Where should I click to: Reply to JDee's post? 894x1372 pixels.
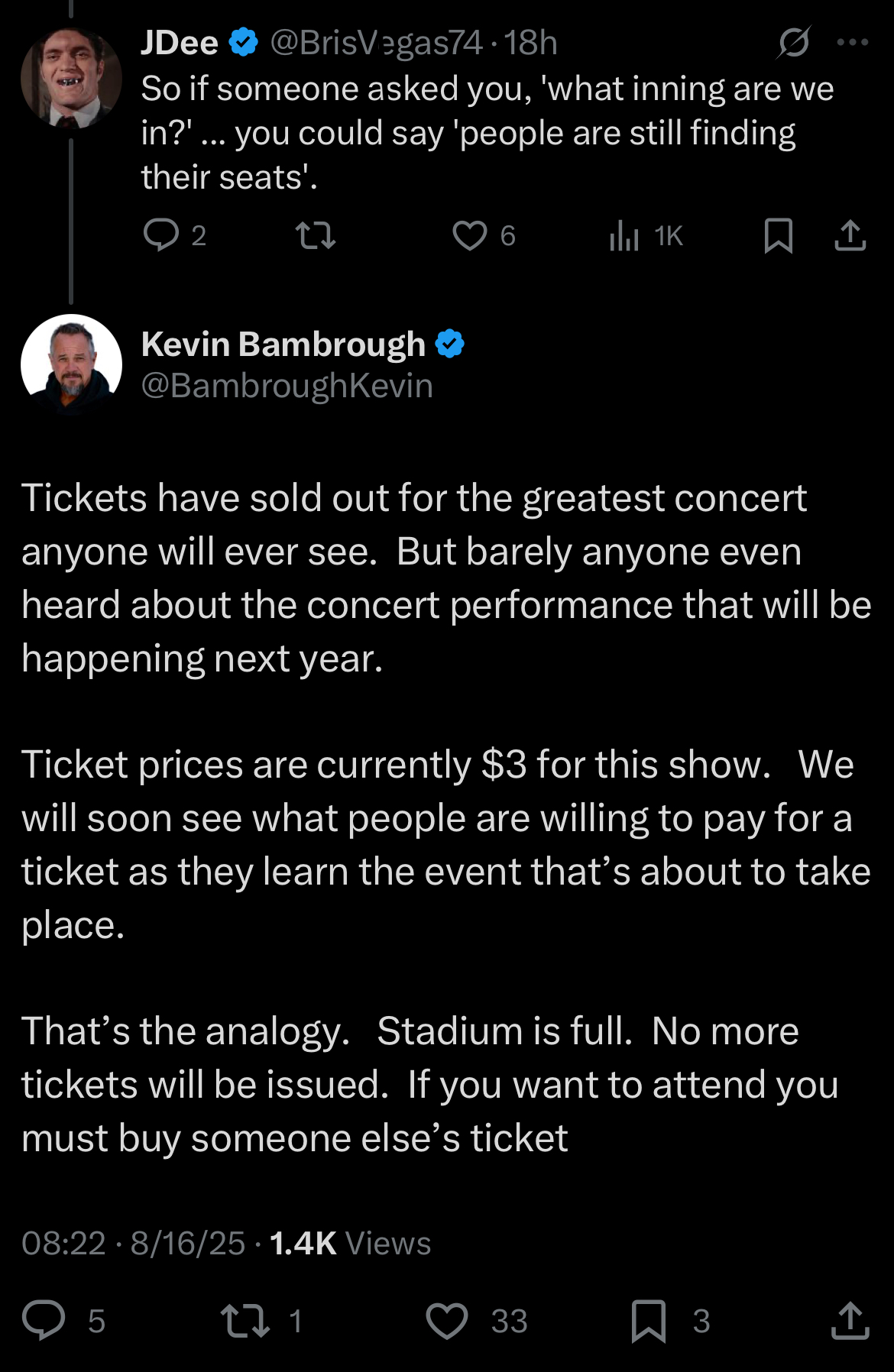[x=175, y=235]
